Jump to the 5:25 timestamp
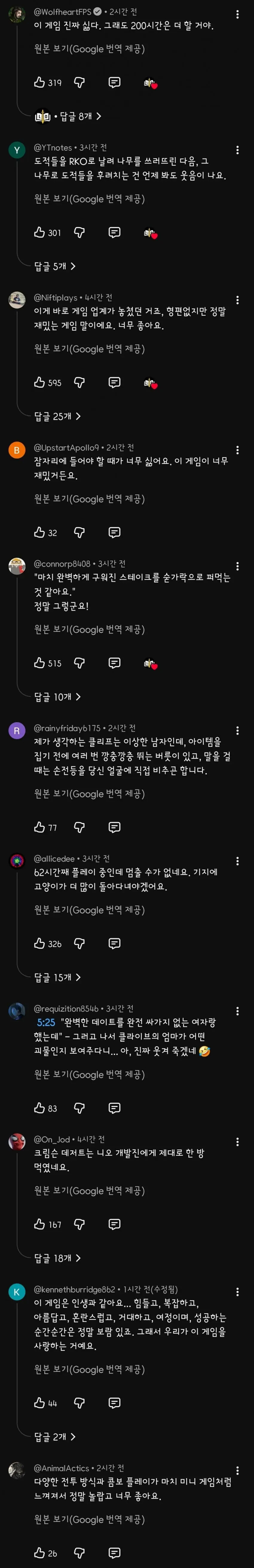The height and width of the screenshot is (1568, 254). [46, 1023]
